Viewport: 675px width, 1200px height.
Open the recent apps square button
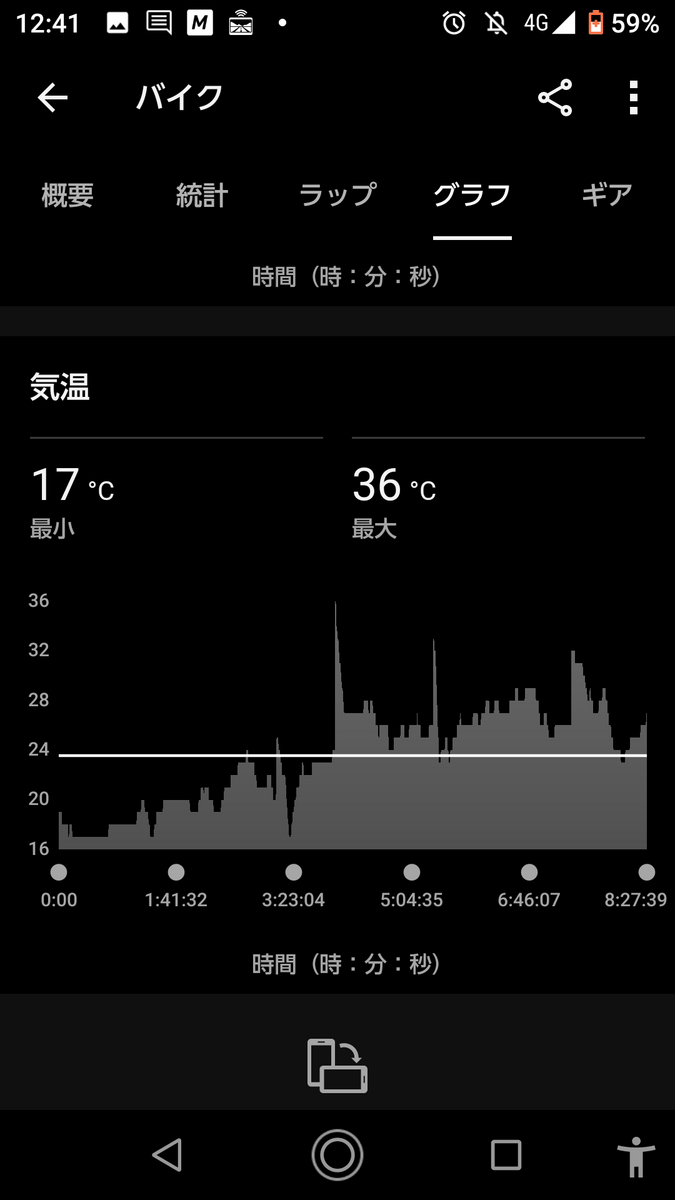coord(506,1155)
